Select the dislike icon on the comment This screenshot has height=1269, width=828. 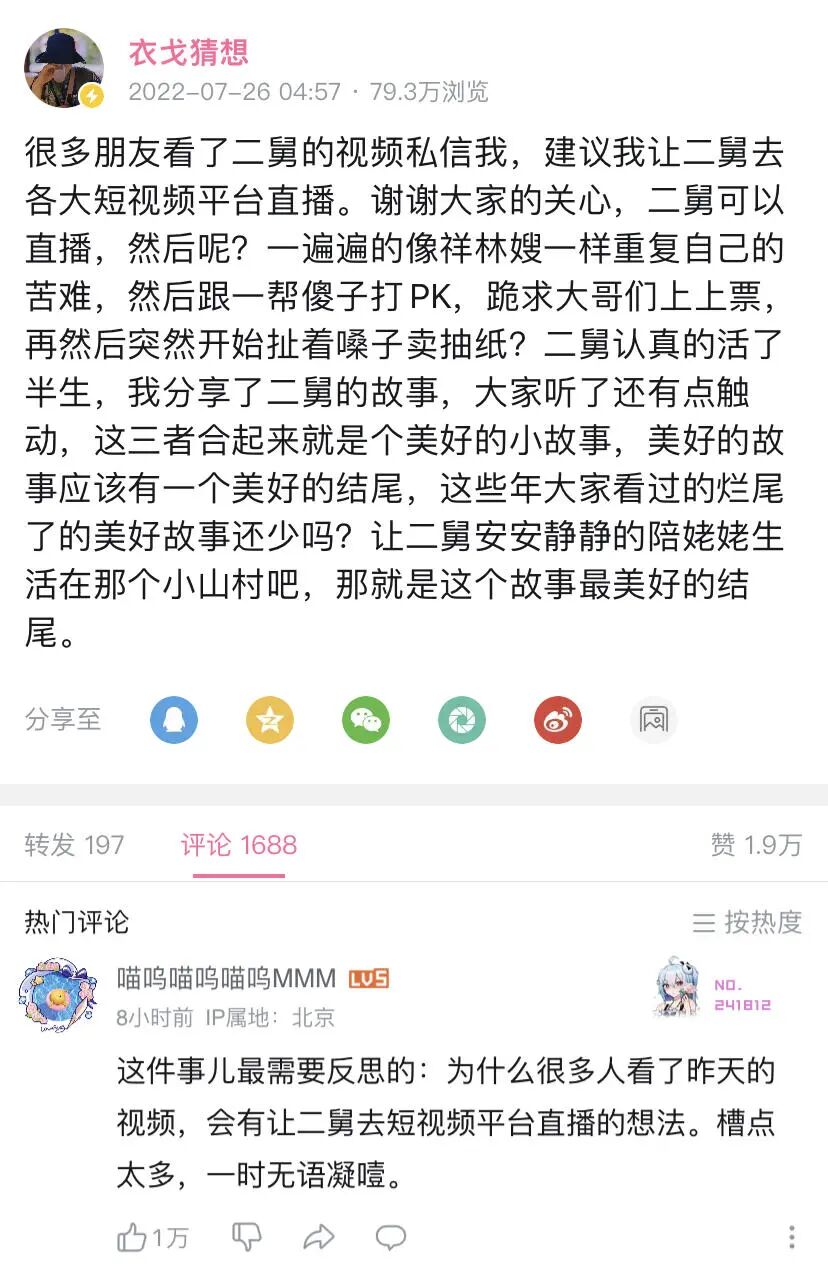tap(245, 1237)
